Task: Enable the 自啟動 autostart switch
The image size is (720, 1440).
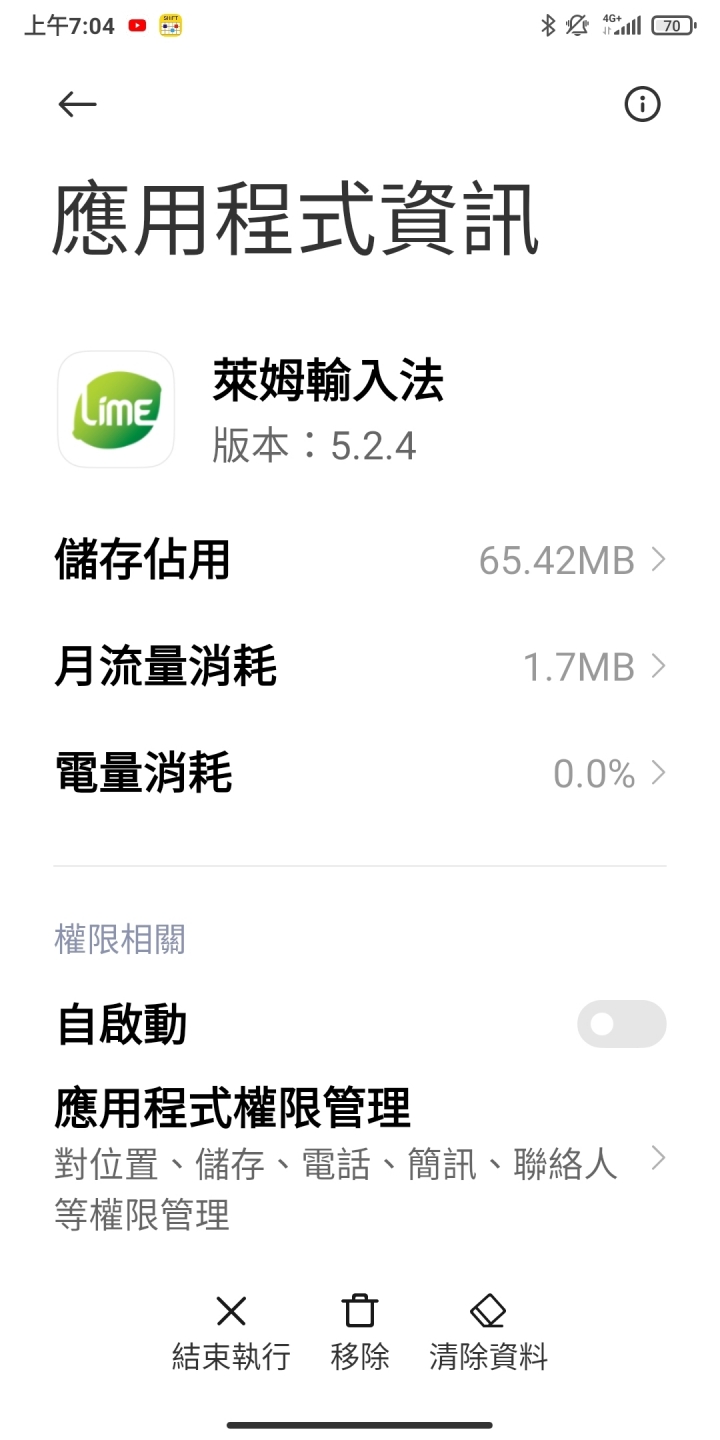Action: pos(621,1024)
